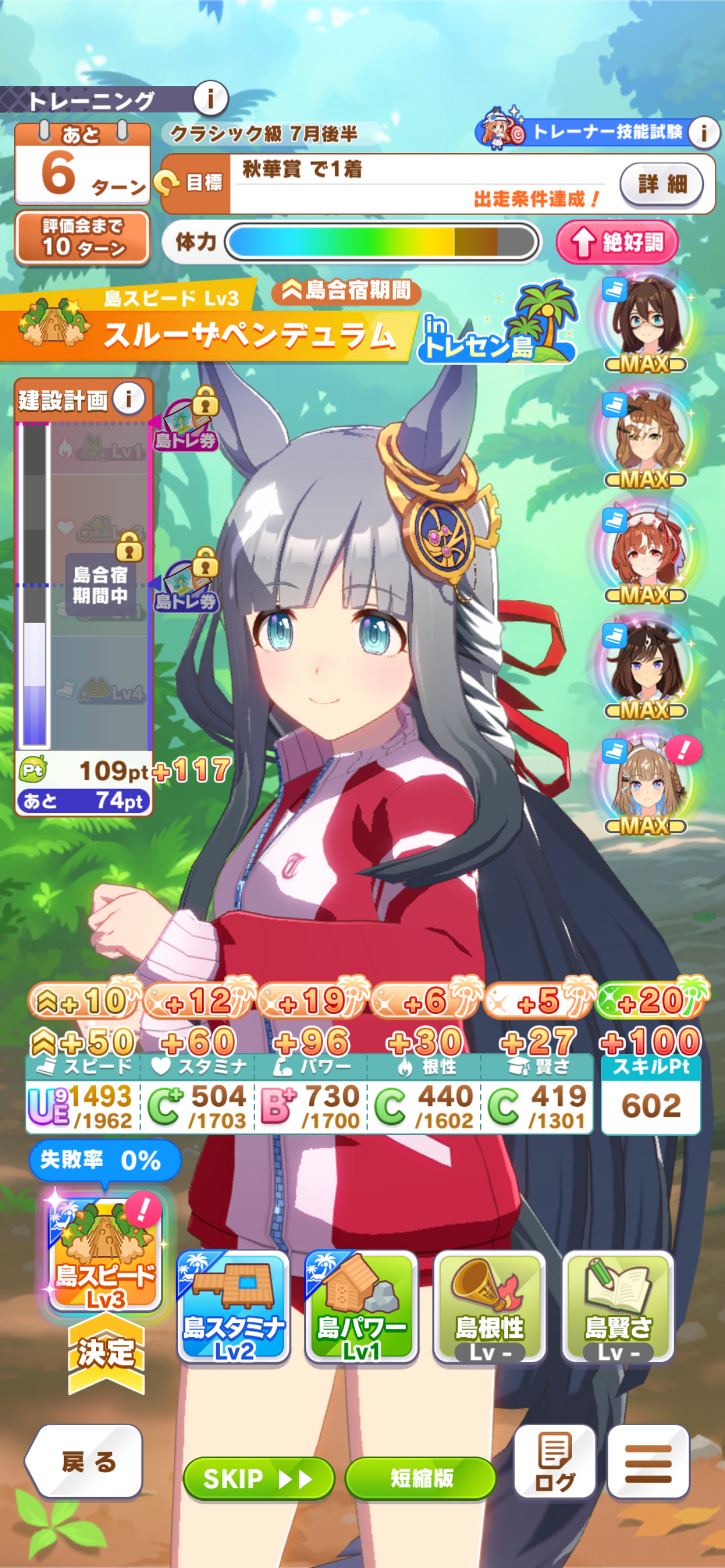View the 絶好調 mood indicator
The image size is (725, 1568).
tap(617, 242)
